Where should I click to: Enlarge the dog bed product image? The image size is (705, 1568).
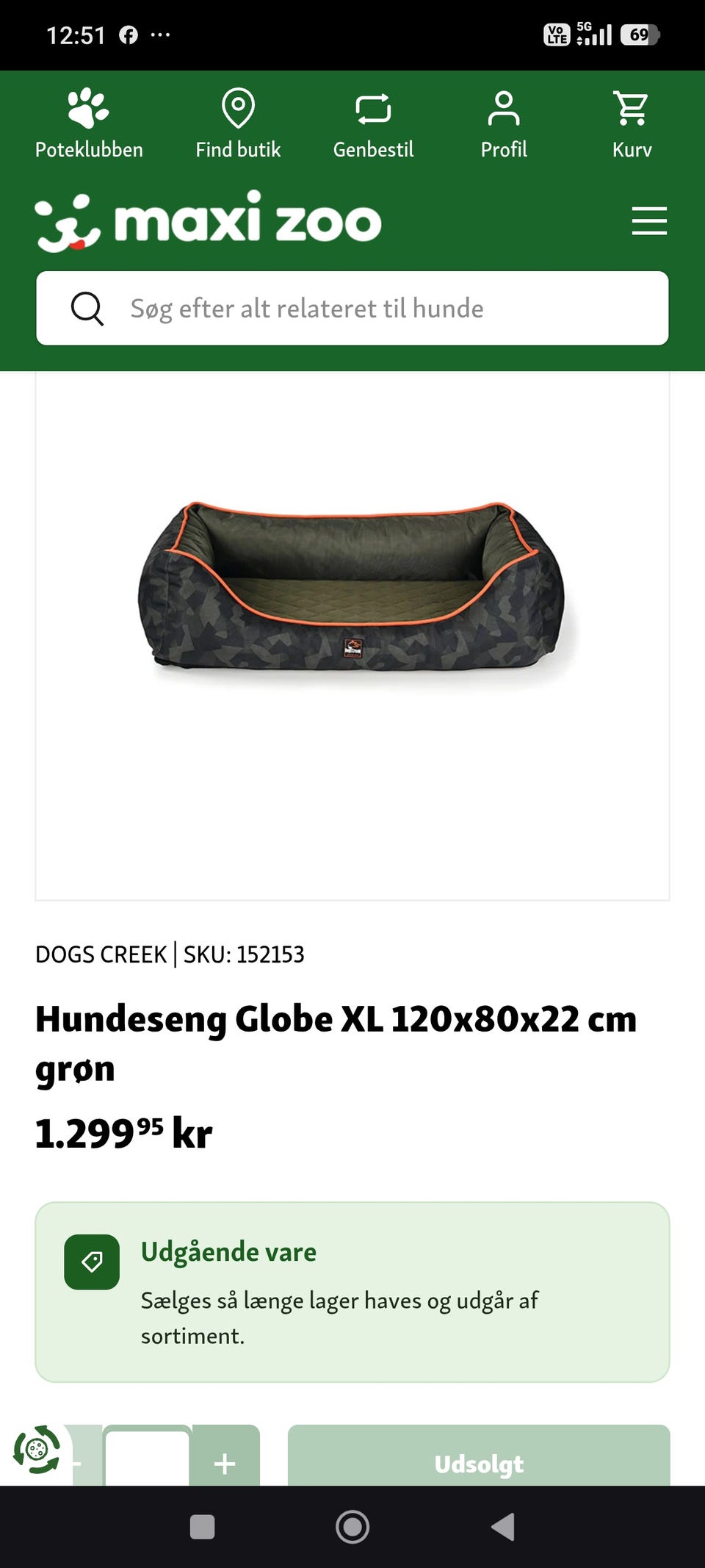coord(352,586)
